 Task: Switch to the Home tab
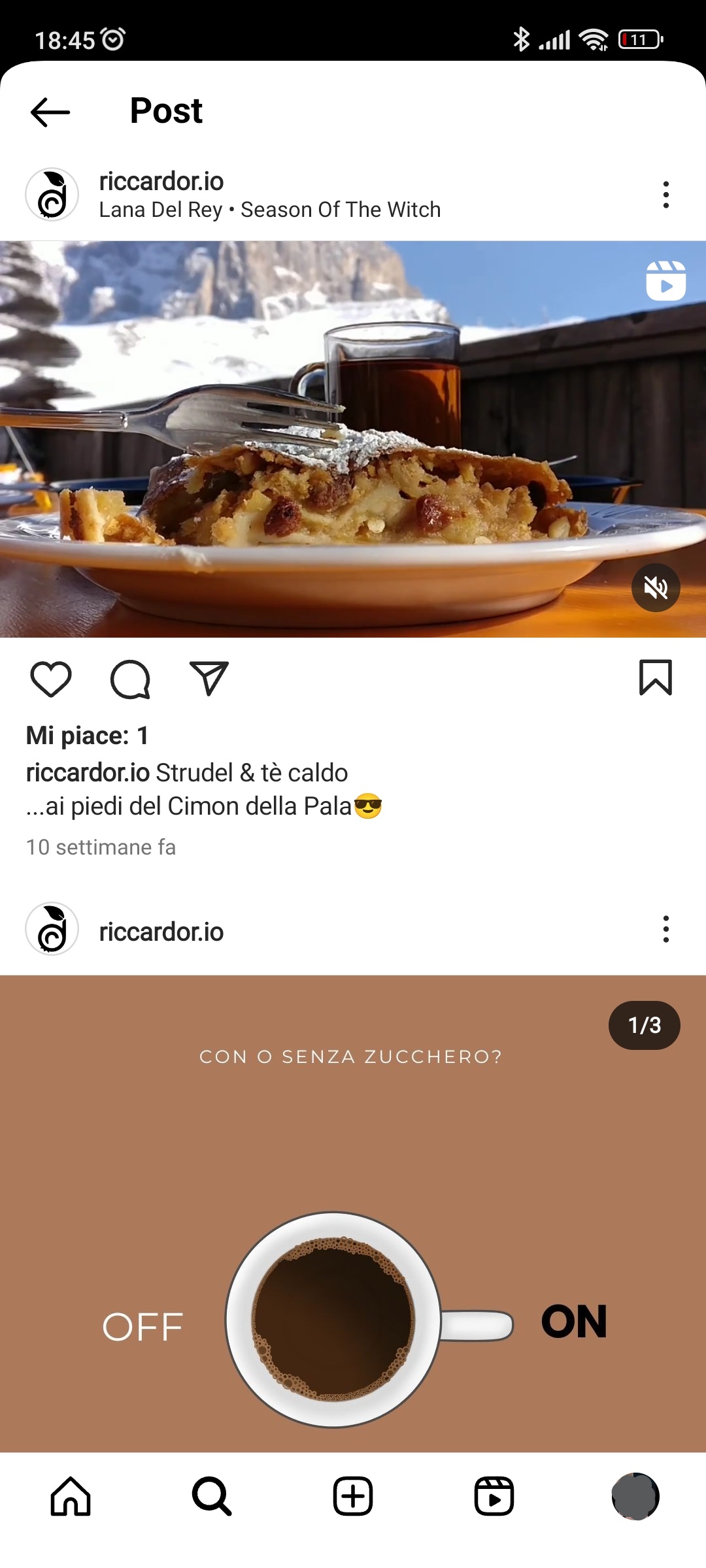pos(71,1496)
